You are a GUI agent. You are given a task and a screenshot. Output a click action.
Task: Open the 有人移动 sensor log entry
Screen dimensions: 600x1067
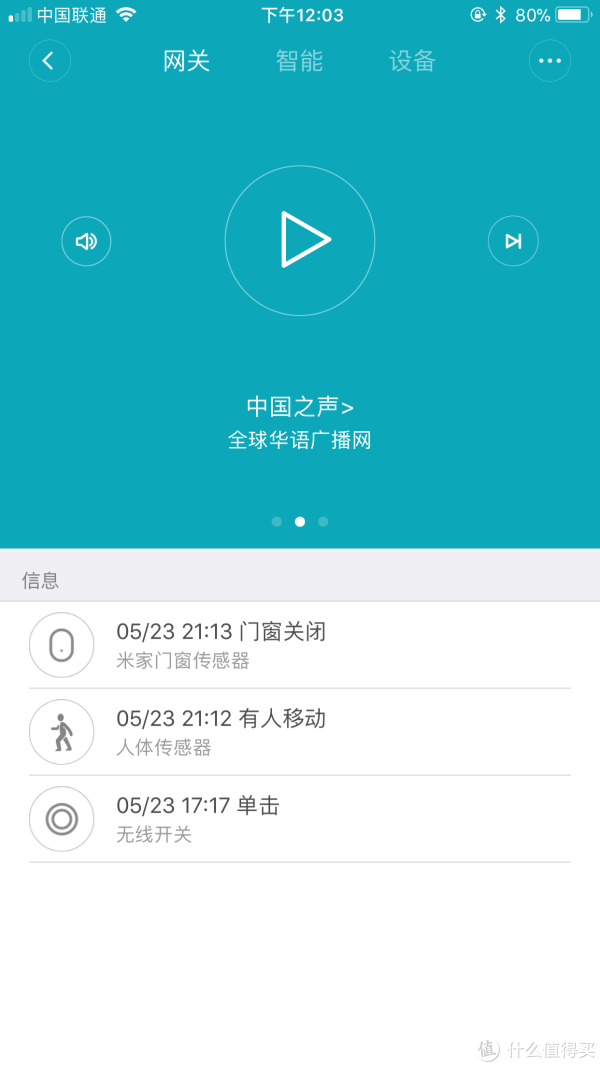300,732
